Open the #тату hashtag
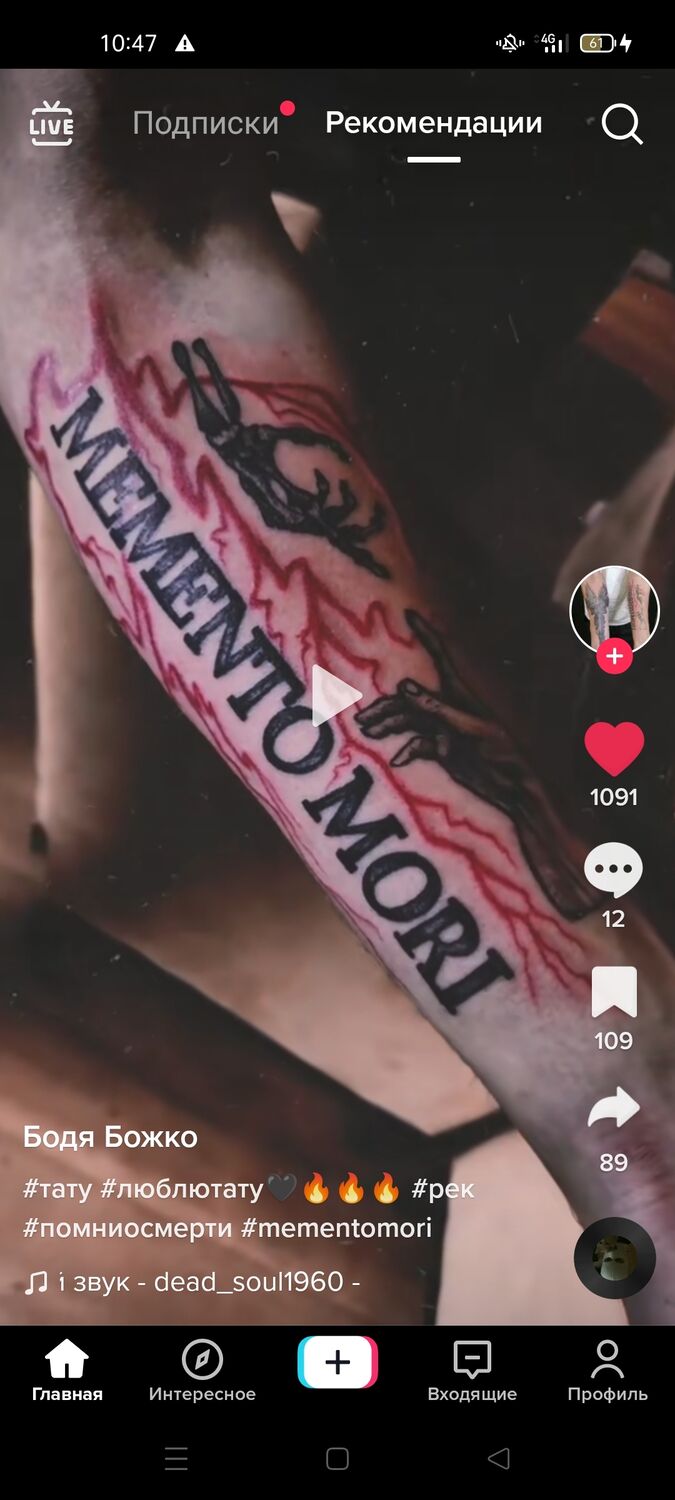The height and width of the screenshot is (1500, 675). [x=57, y=1189]
